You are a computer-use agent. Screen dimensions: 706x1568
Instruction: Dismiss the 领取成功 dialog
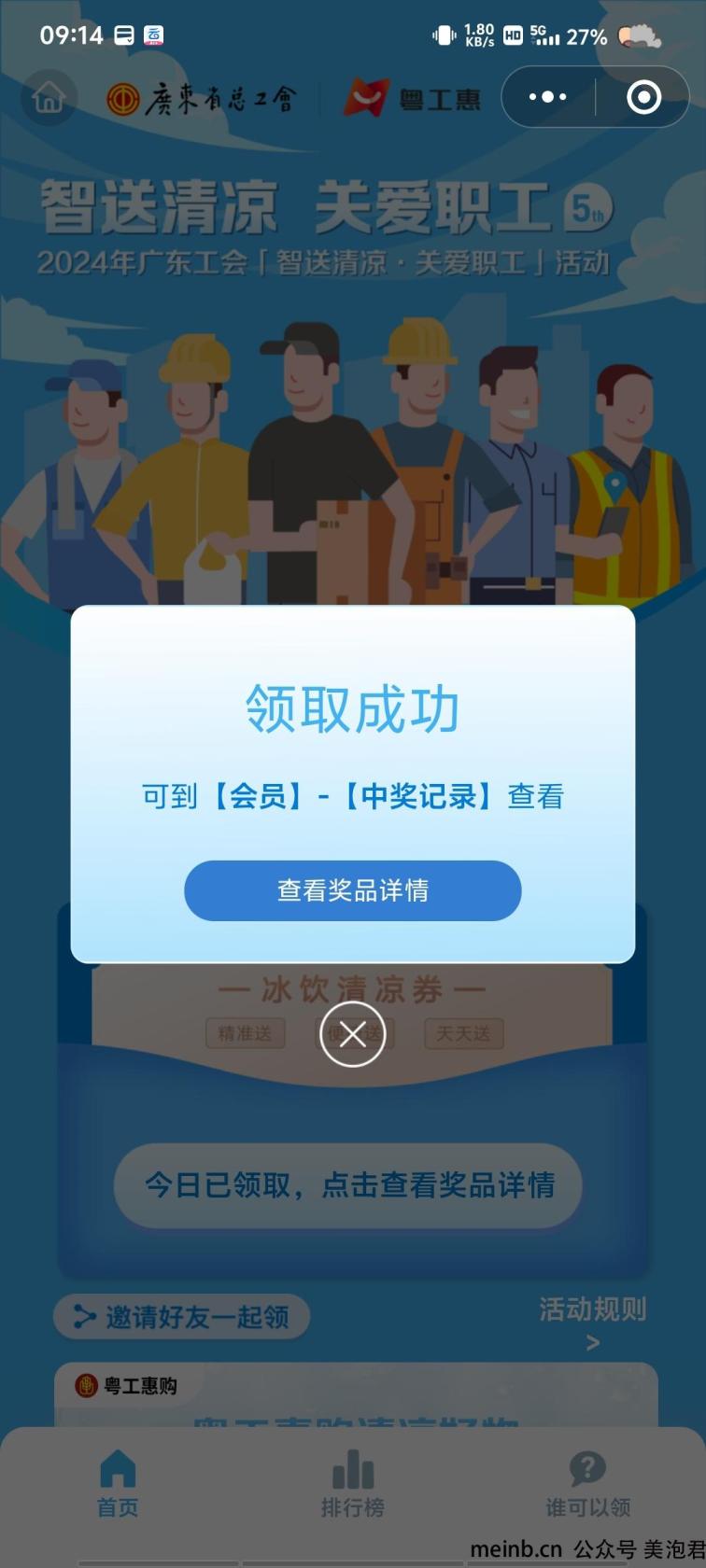click(x=352, y=1033)
